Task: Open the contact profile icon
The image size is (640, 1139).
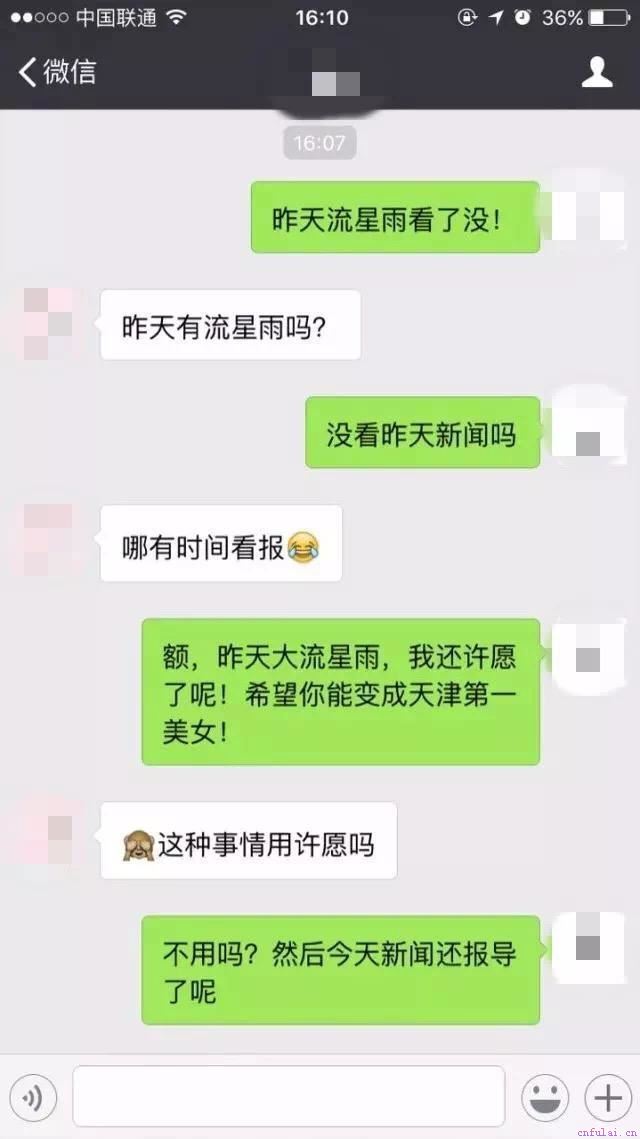Action: (x=597, y=72)
